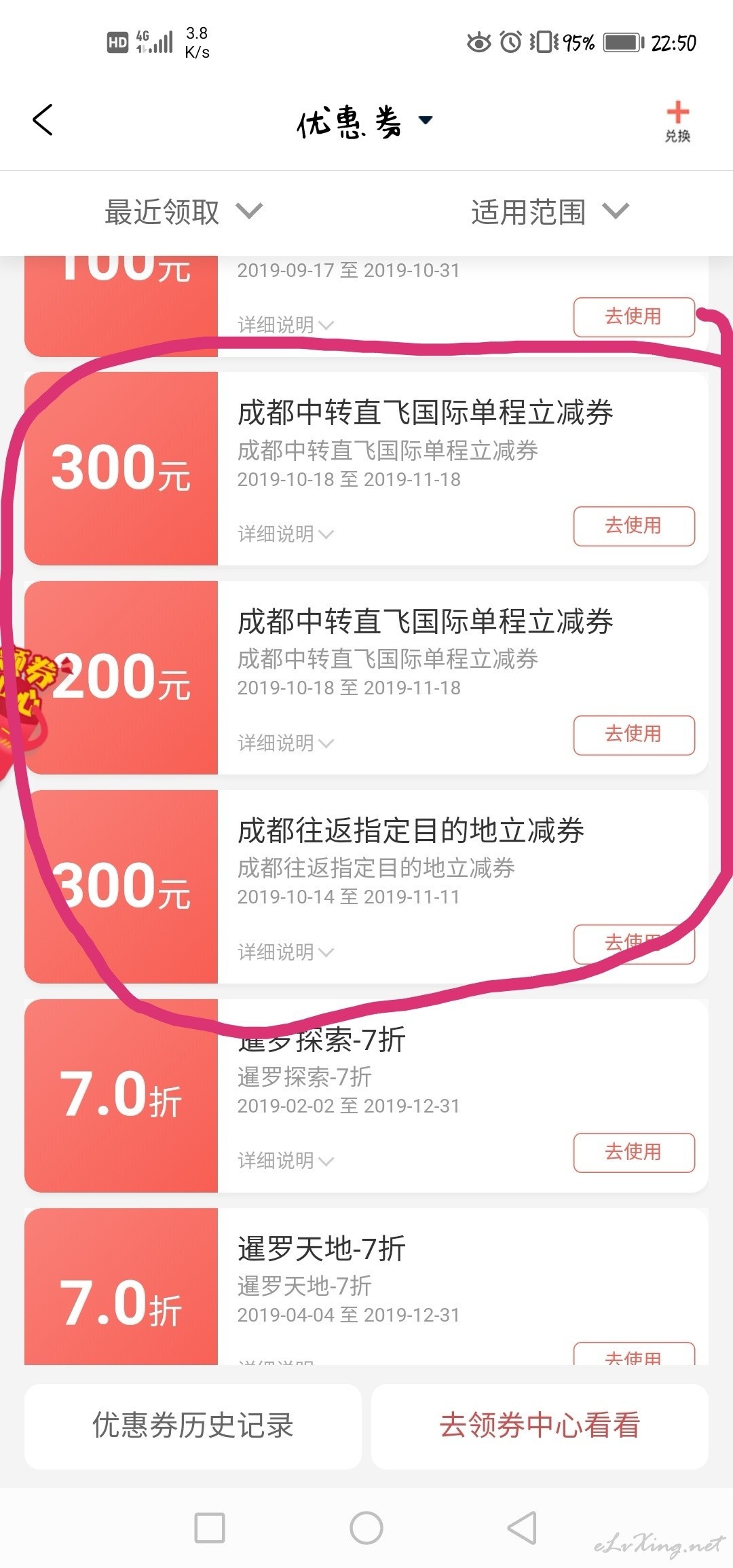Open the 最近领取 sort dropdown
Image resolution: width=733 pixels, height=1568 pixels.
[x=183, y=212]
